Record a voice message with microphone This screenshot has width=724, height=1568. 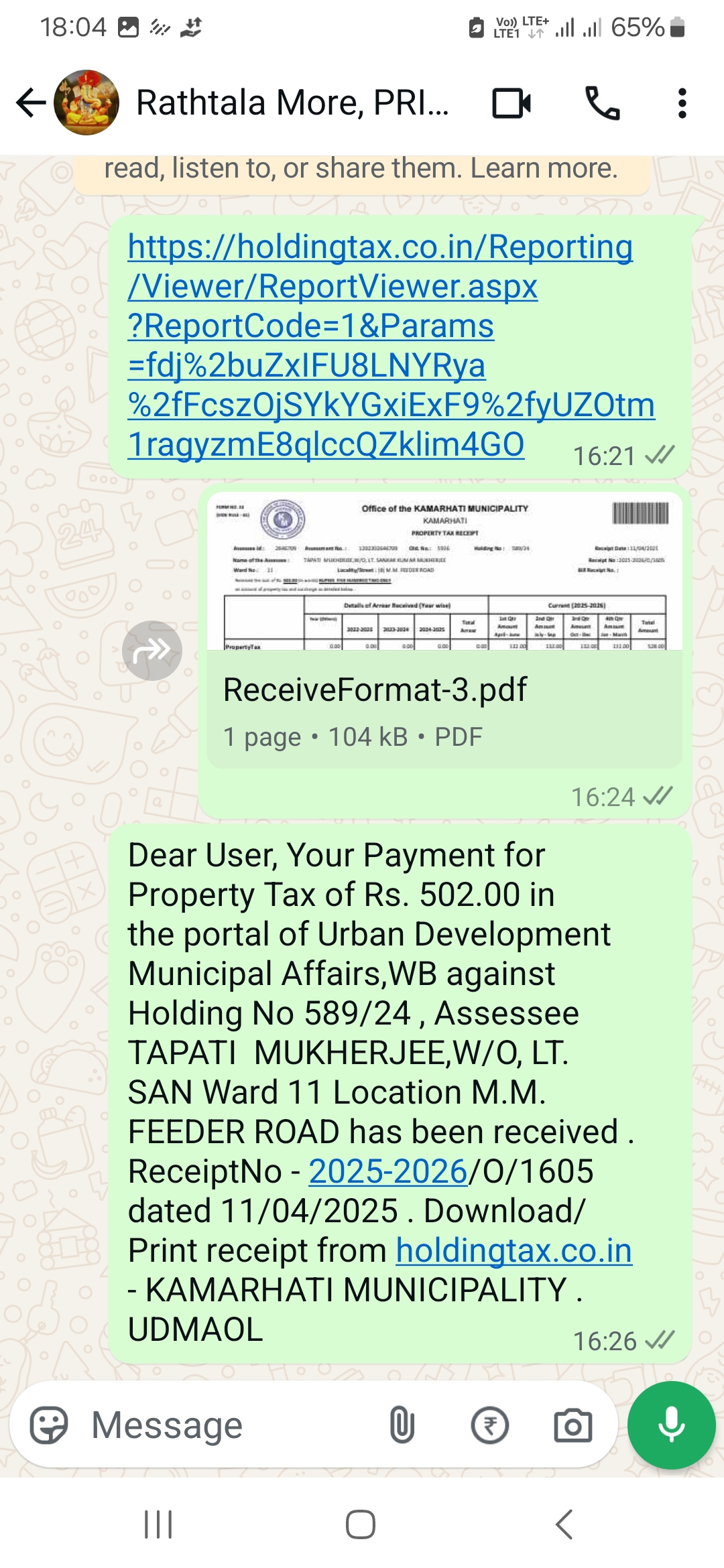point(671,1425)
